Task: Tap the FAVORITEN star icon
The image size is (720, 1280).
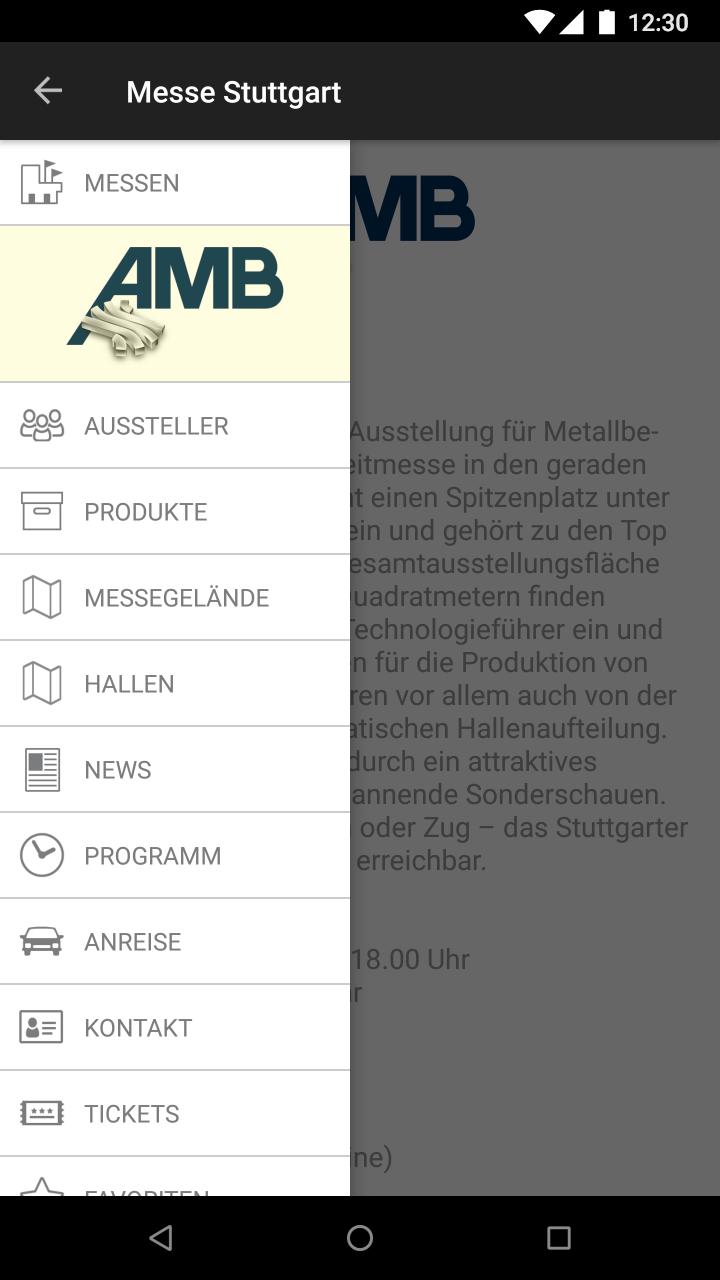Action: click(x=42, y=1190)
